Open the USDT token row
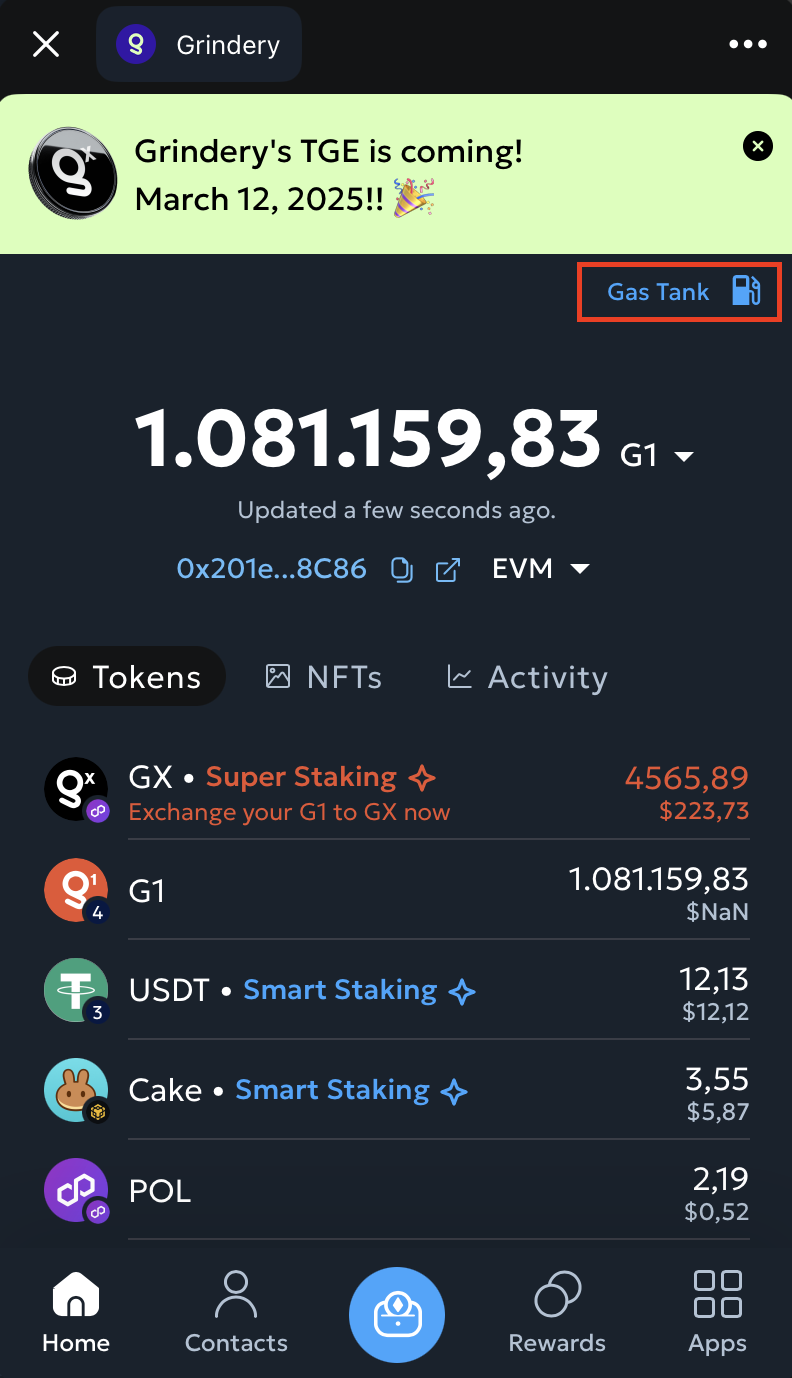The height and width of the screenshot is (1378, 792). click(396, 991)
